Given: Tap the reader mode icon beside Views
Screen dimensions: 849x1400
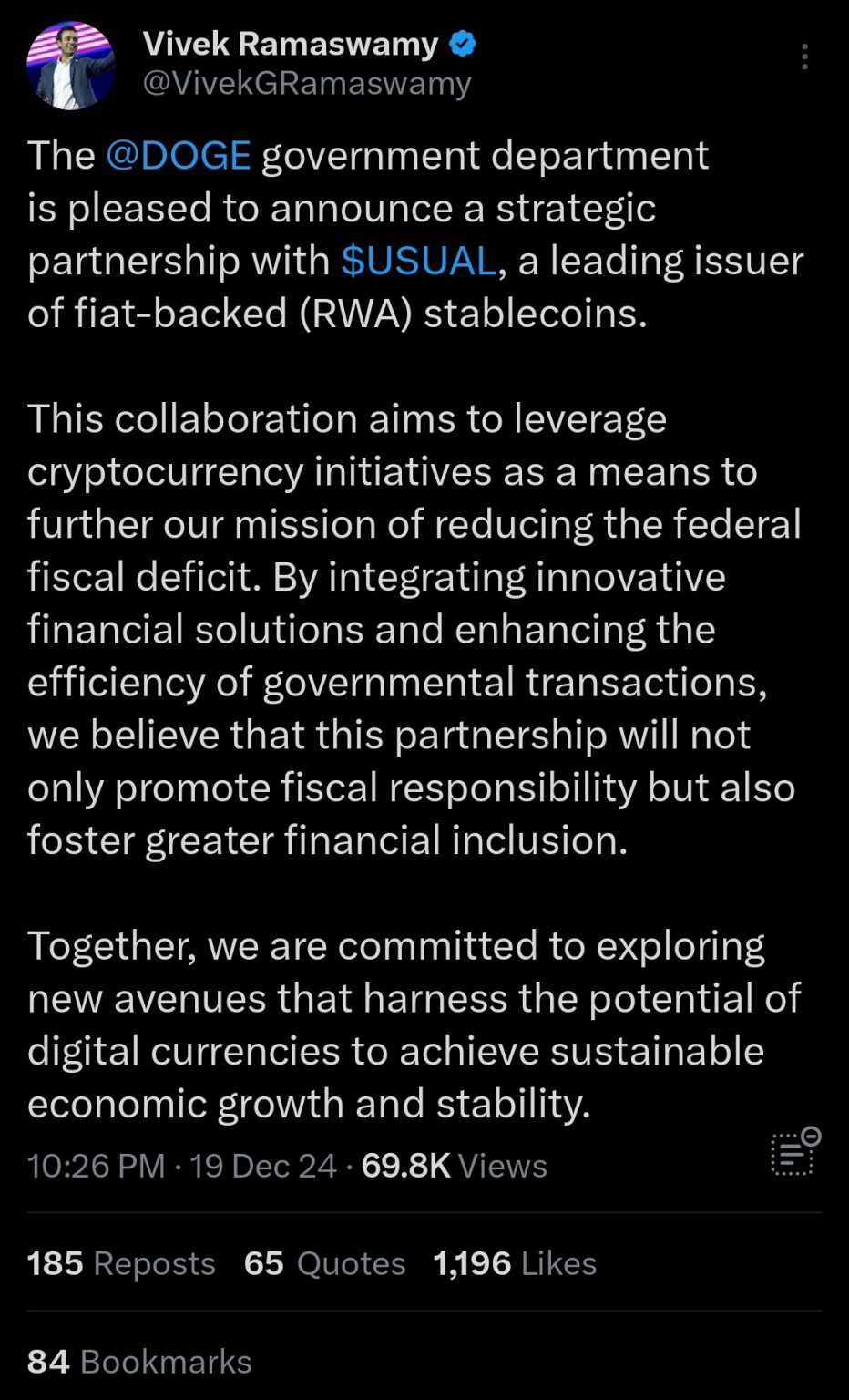Looking at the screenshot, I should click(x=794, y=1152).
